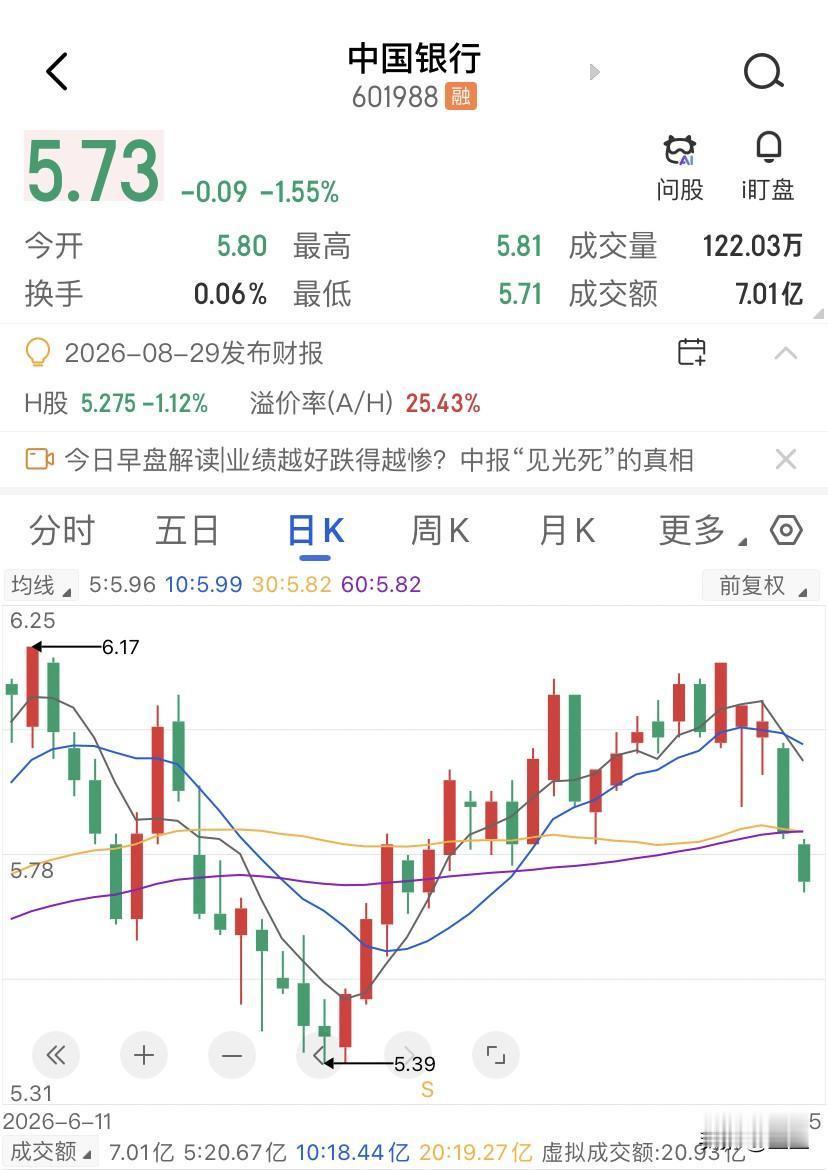Viewport: 828px width, 1170px height.
Task: Add the 财报 date to calendar
Action: click(x=691, y=352)
